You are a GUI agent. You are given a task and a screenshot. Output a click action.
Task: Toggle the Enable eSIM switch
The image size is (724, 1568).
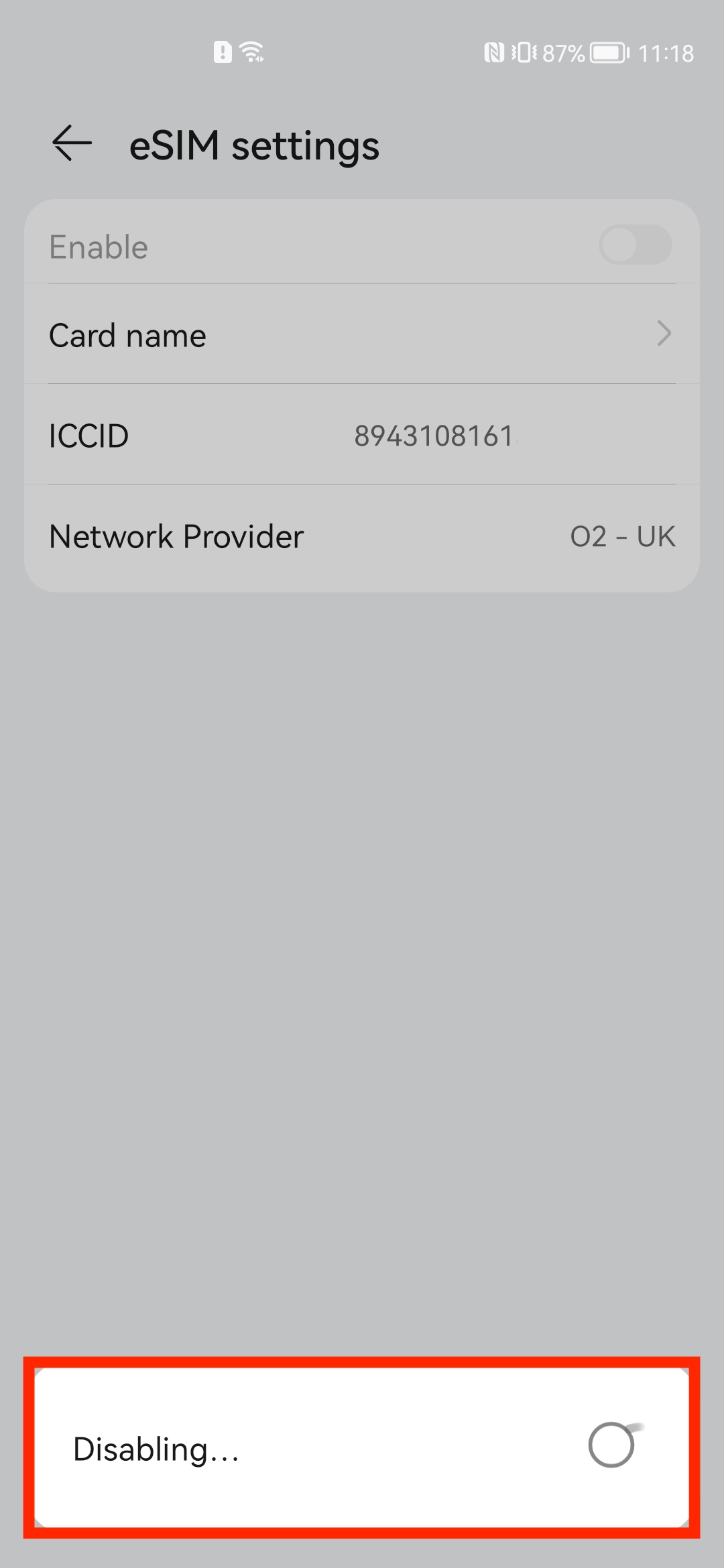pyautogui.click(x=634, y=245)
